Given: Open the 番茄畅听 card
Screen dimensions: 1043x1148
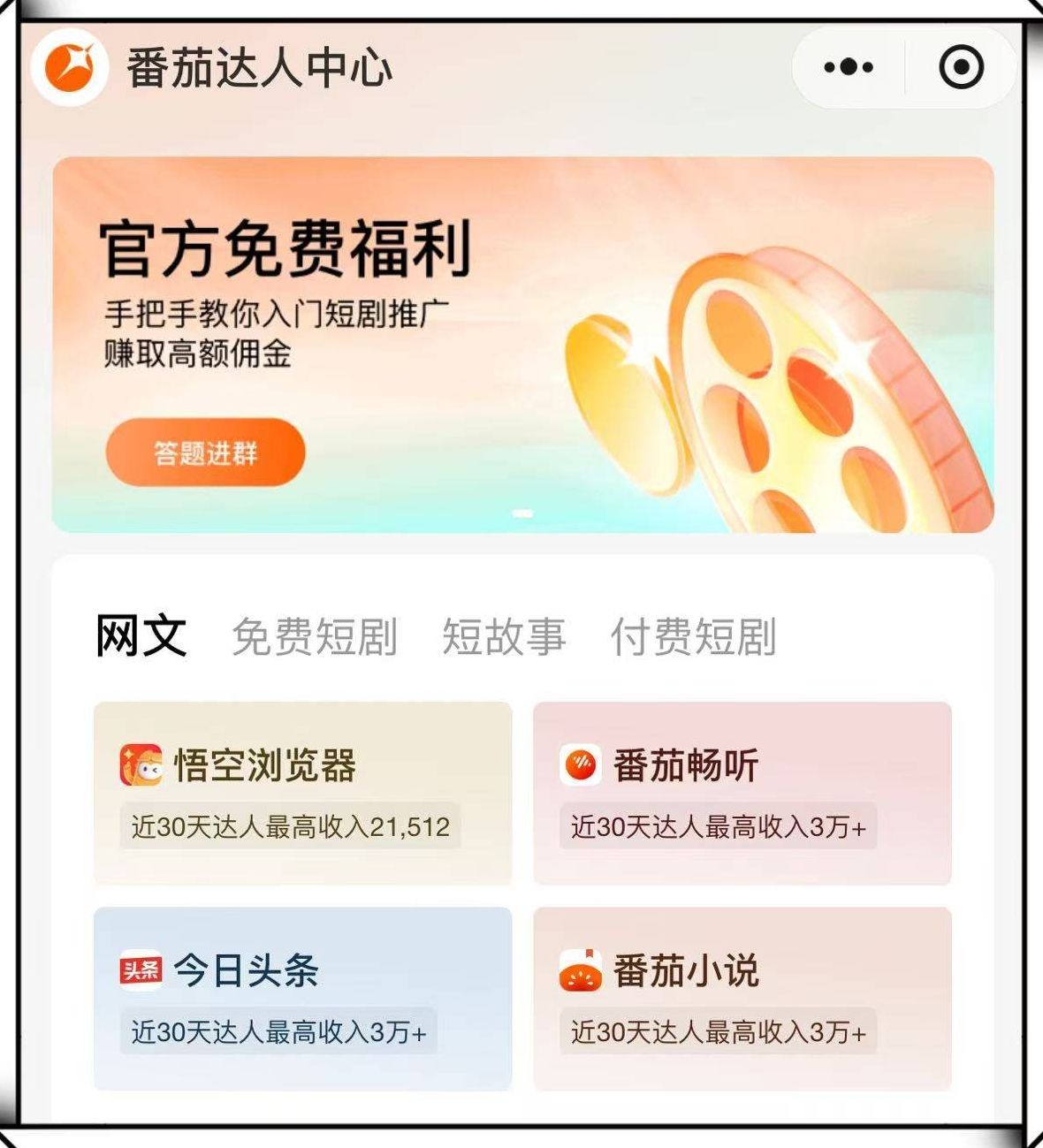Looking at the screenshot, I should point(742,793).
